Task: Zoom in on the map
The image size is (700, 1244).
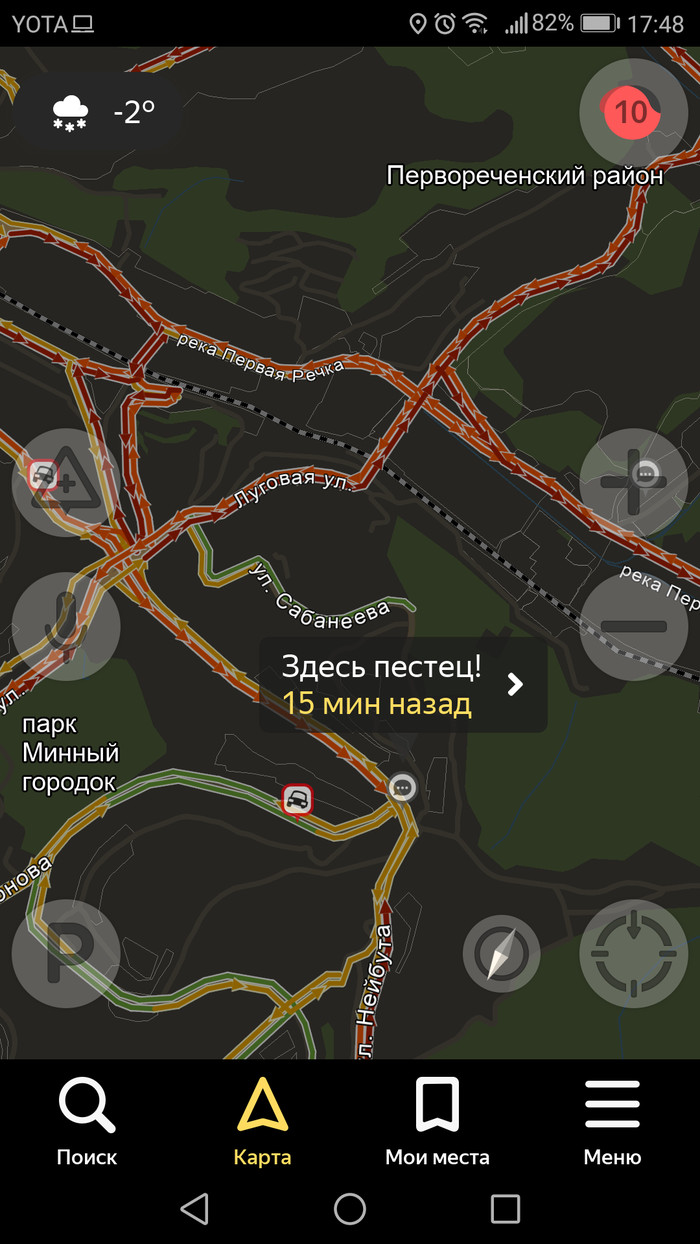Action: [x=633, y=483]
